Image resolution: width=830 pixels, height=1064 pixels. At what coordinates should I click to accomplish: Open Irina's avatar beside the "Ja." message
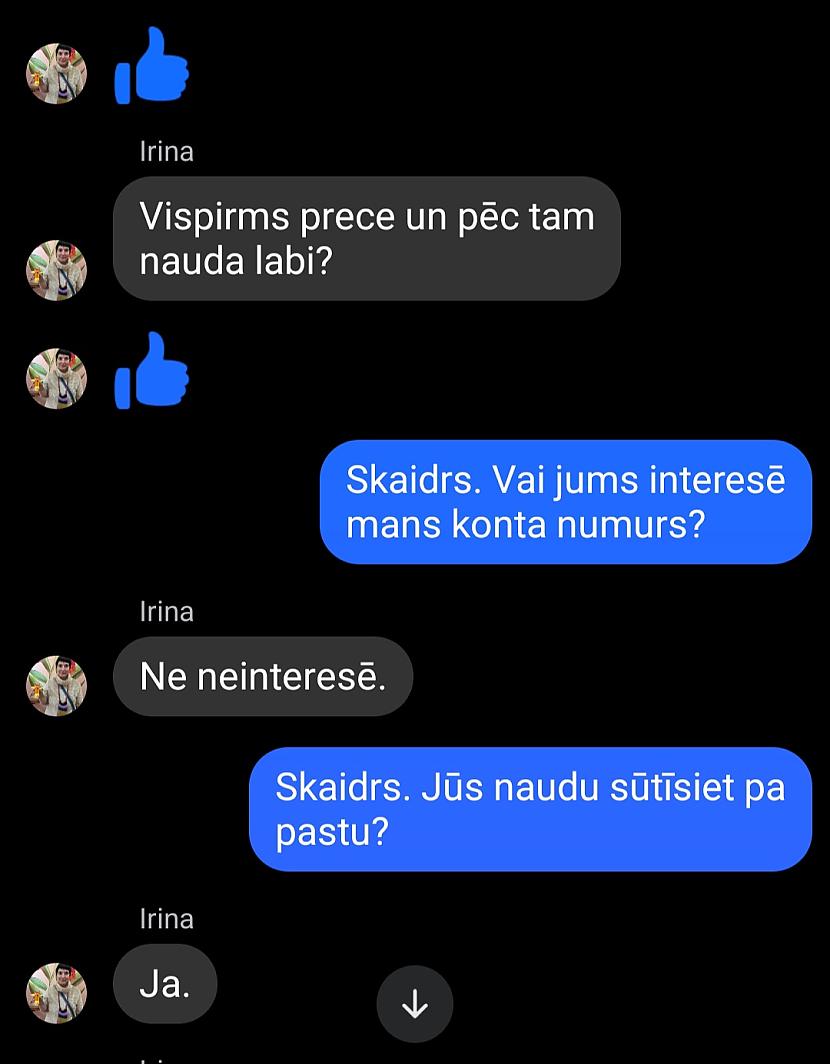pos(56,993)
